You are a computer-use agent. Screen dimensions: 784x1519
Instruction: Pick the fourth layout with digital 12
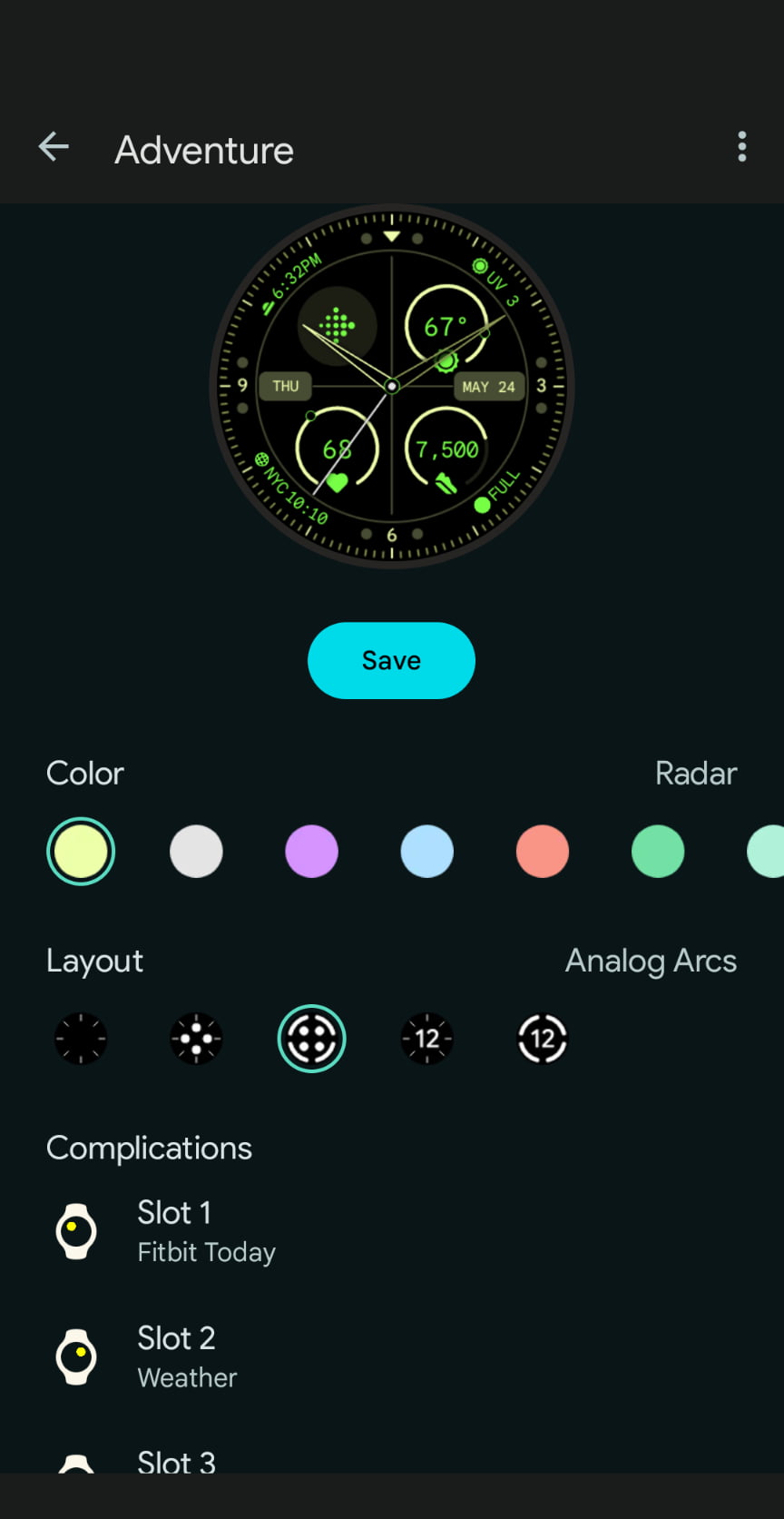(x=426, y=1039)
